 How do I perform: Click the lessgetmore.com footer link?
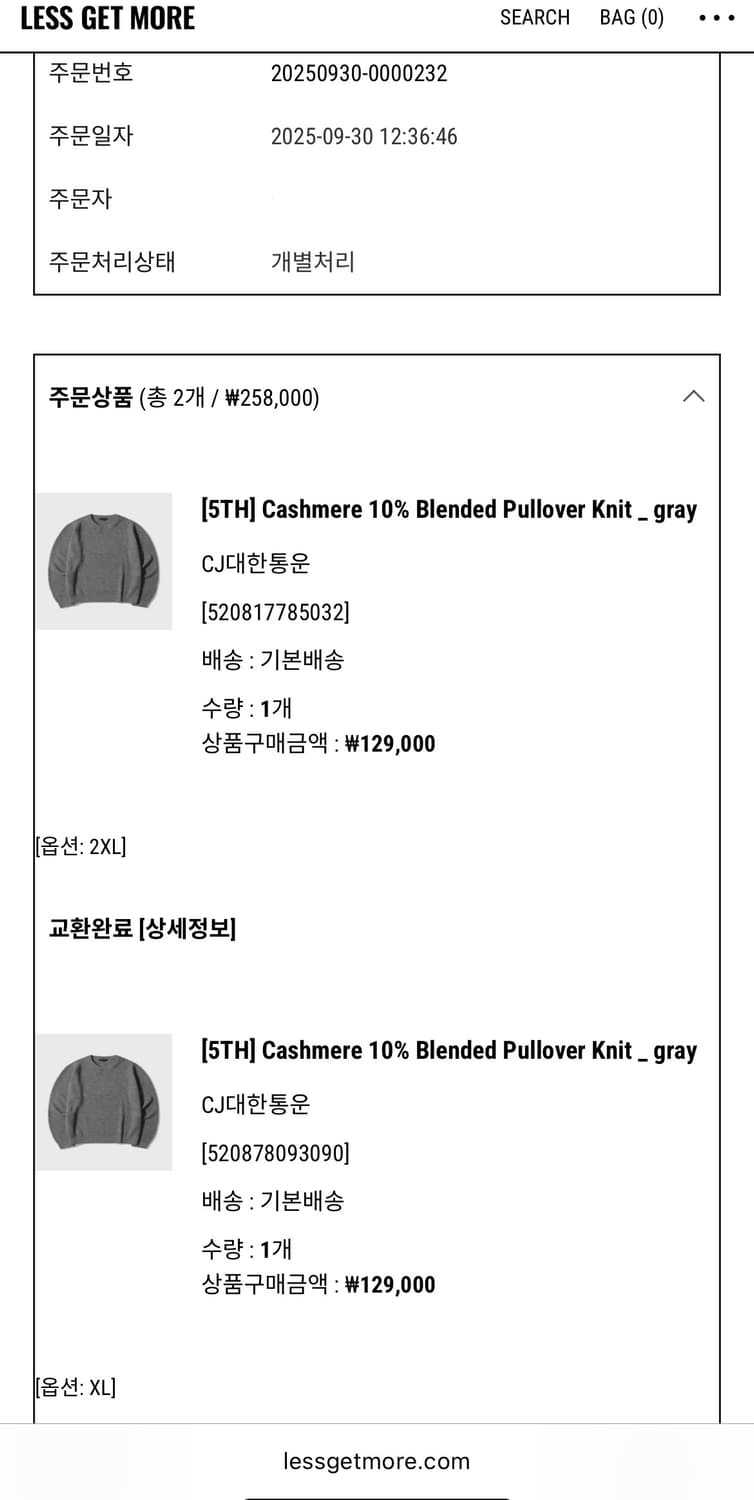coord(377,1461)
